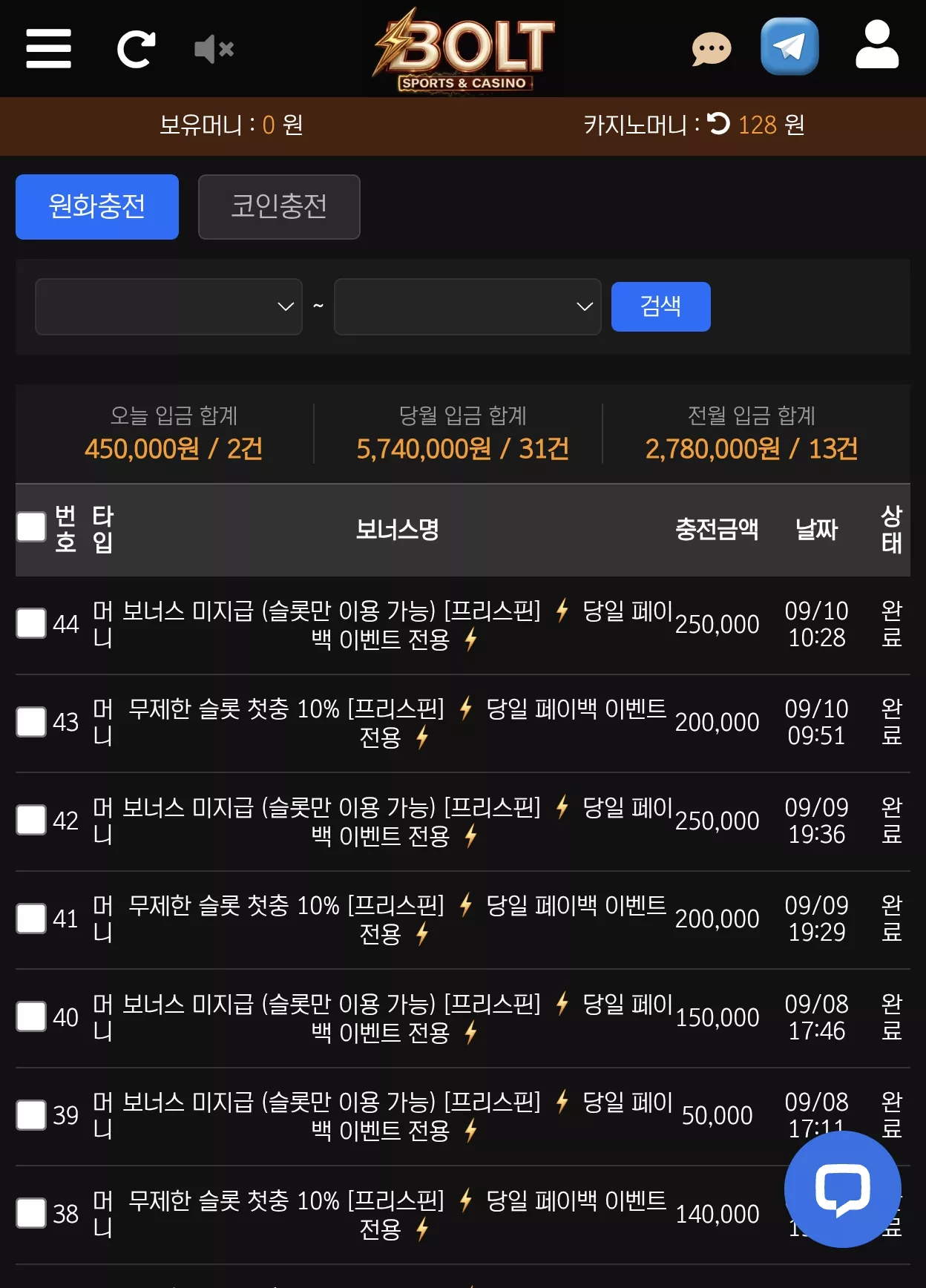
Task: Toggle the muted sound icon
Action: pyautogui.click(x=214, y=50)
